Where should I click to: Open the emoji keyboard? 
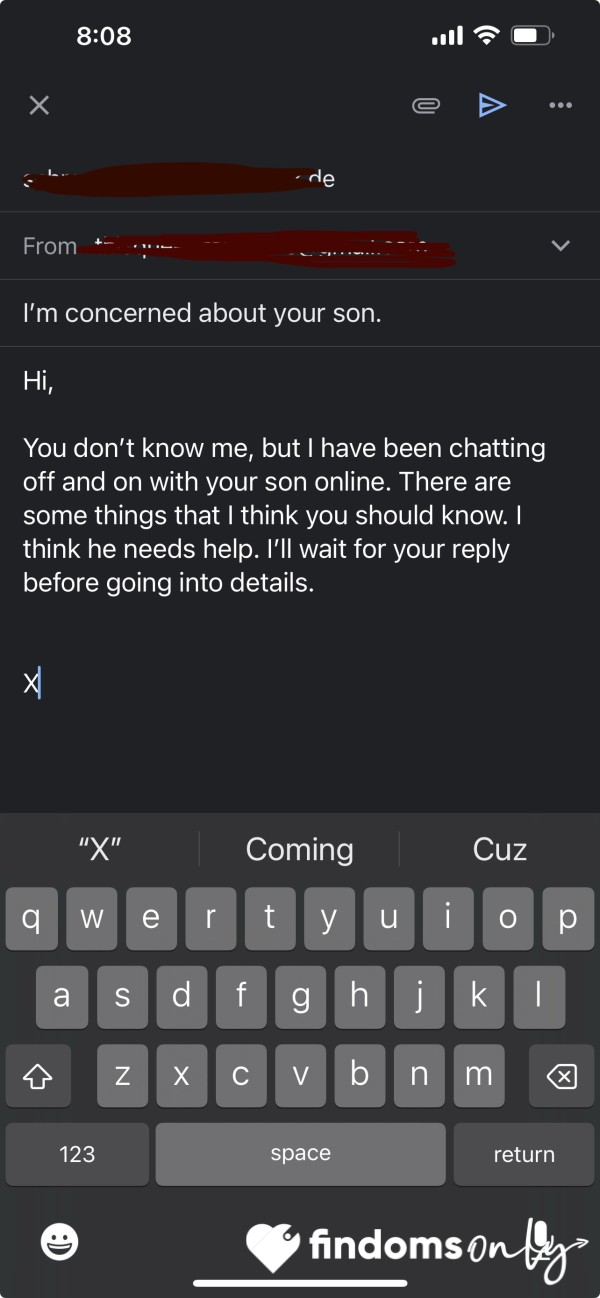click(x=60, y=1242)
